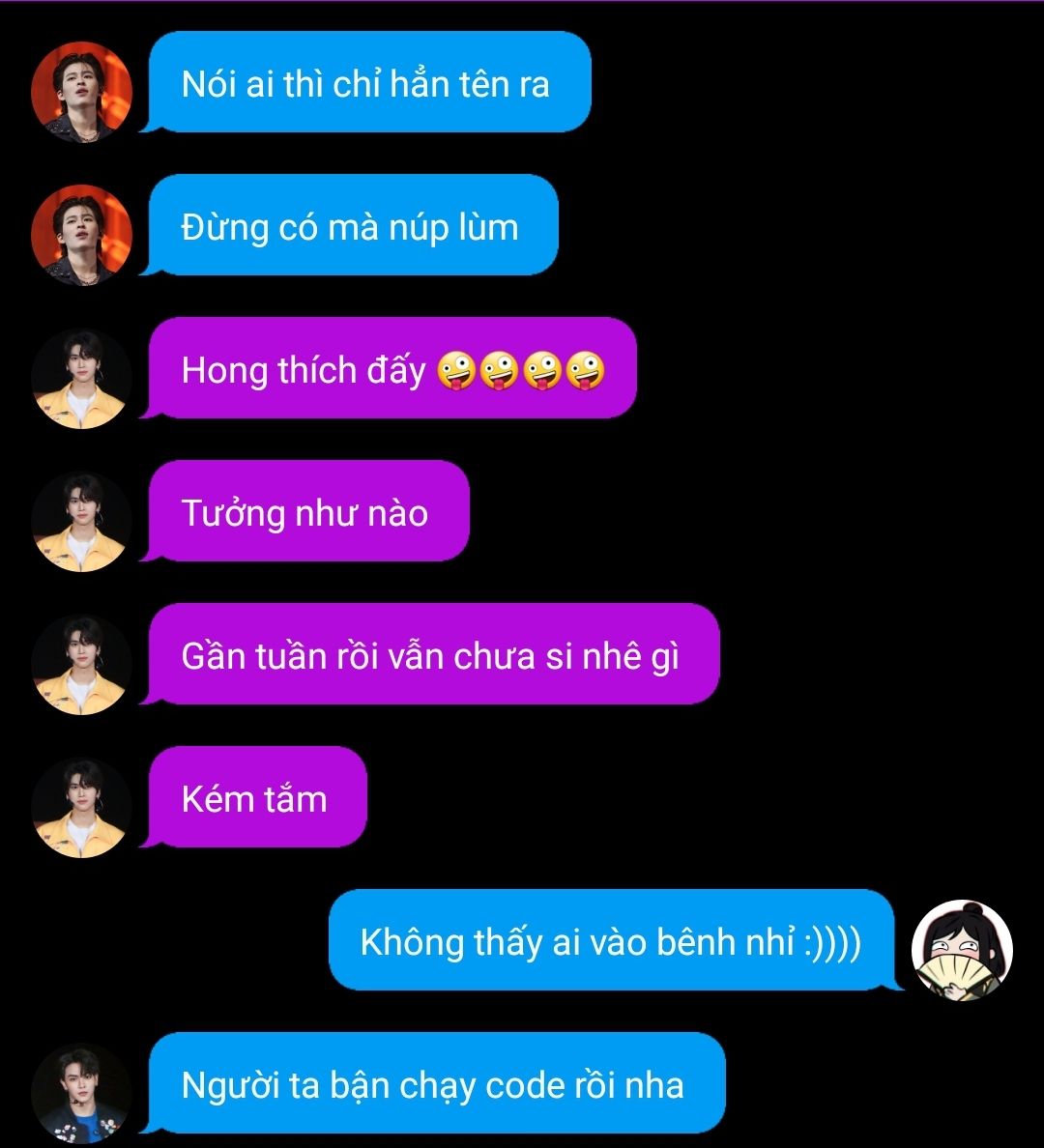Tap avatar next to "Không thấy ai vào bênh nhỉ"
Image resolution: width=1044 pixels, height=1148 pixels.
pyautogui.click(x=962, y=950)
